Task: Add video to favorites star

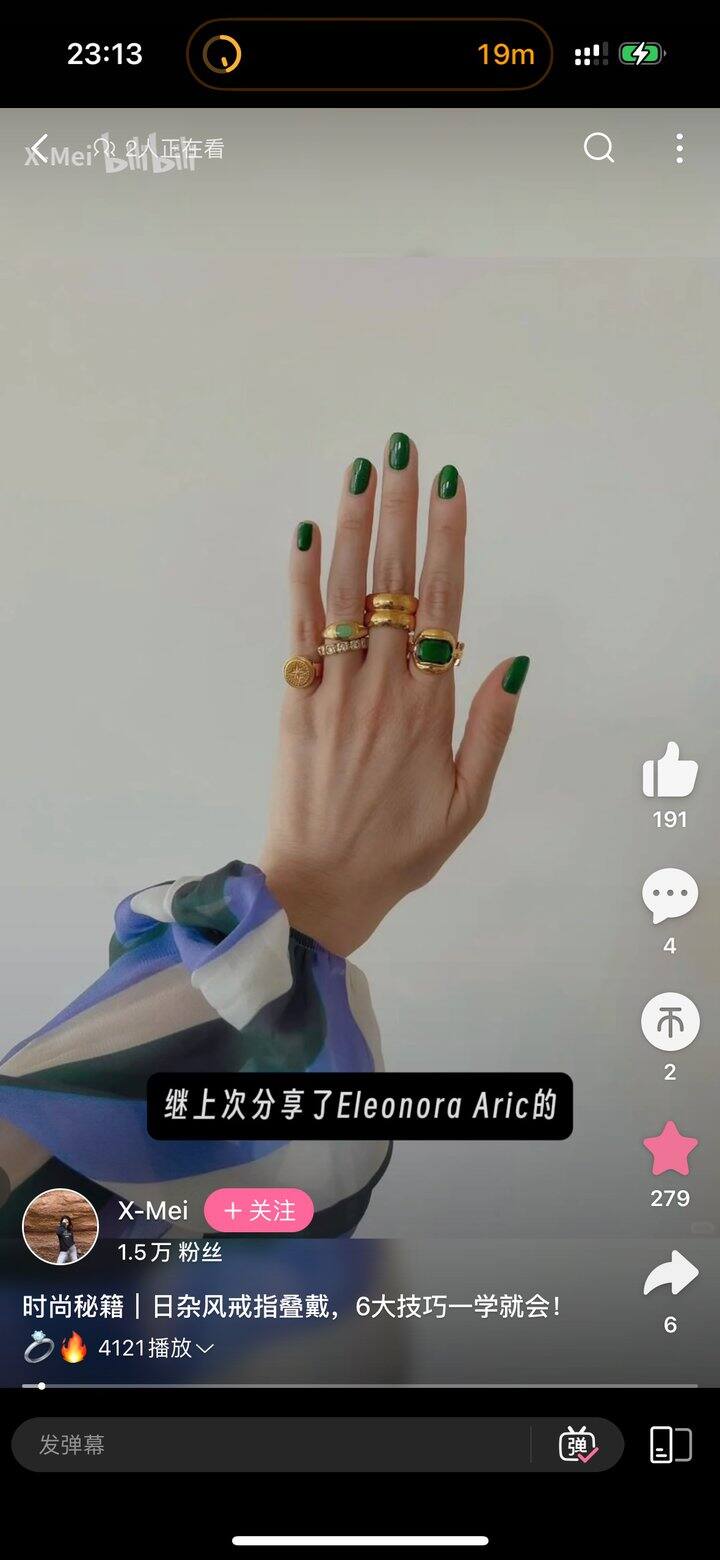Action: click(669, 1148)
